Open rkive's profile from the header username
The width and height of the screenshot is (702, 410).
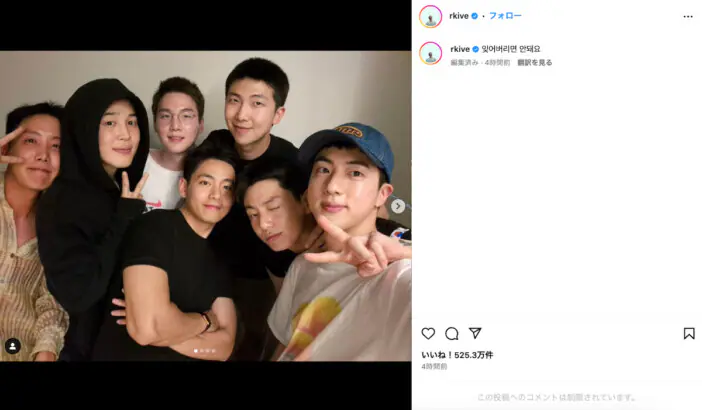pos(459,16)
